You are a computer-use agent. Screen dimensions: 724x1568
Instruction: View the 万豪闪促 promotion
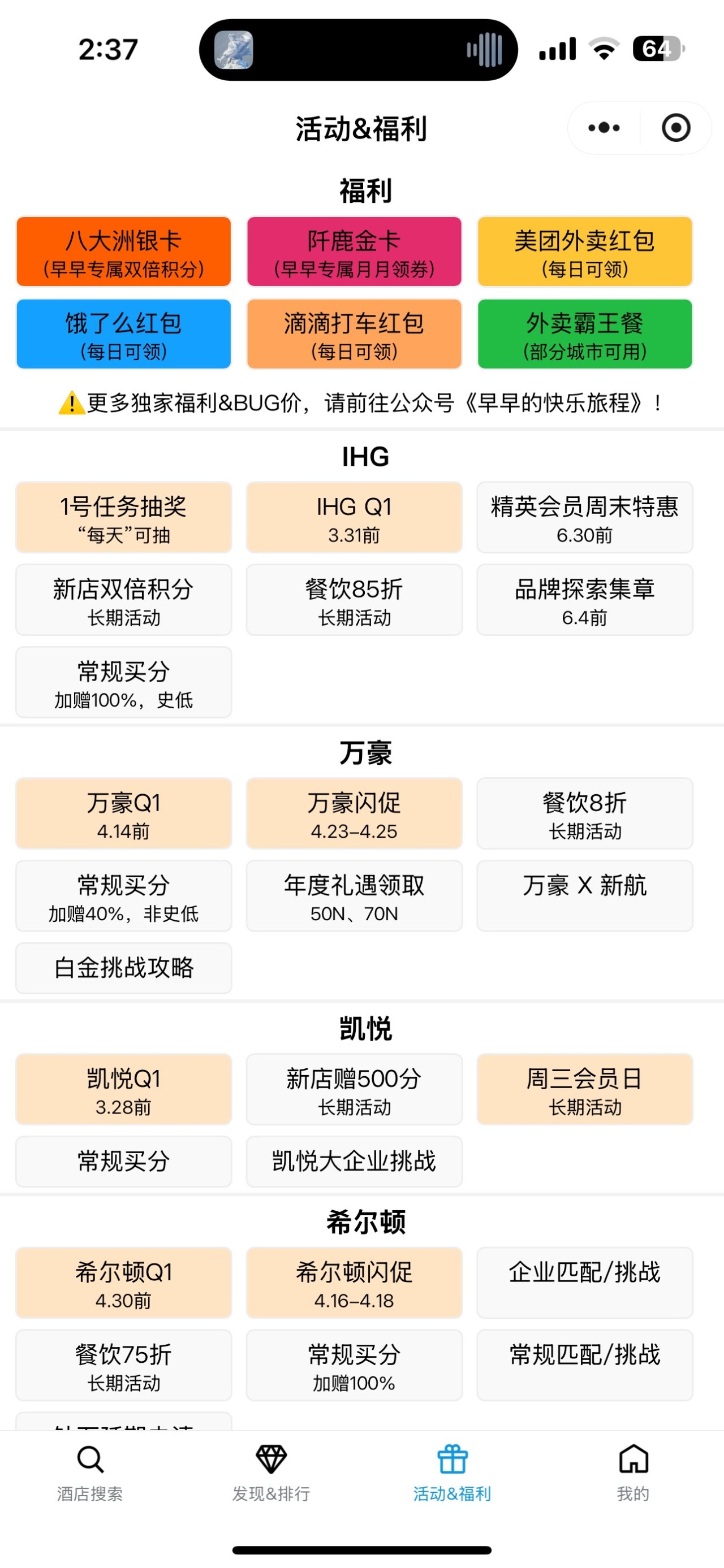coord(354,813)
